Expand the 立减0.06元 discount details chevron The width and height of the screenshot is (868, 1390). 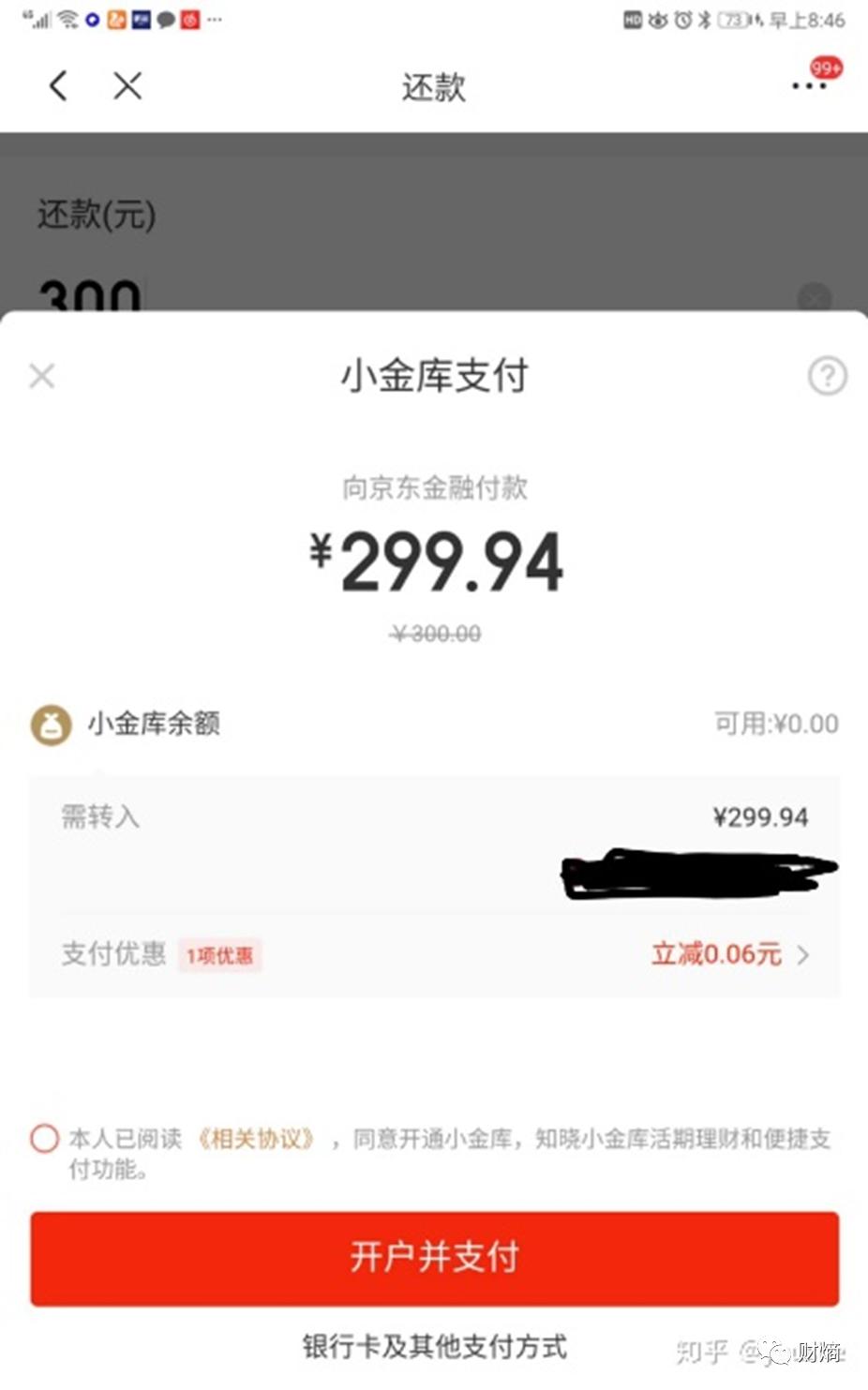pos(803,954)
